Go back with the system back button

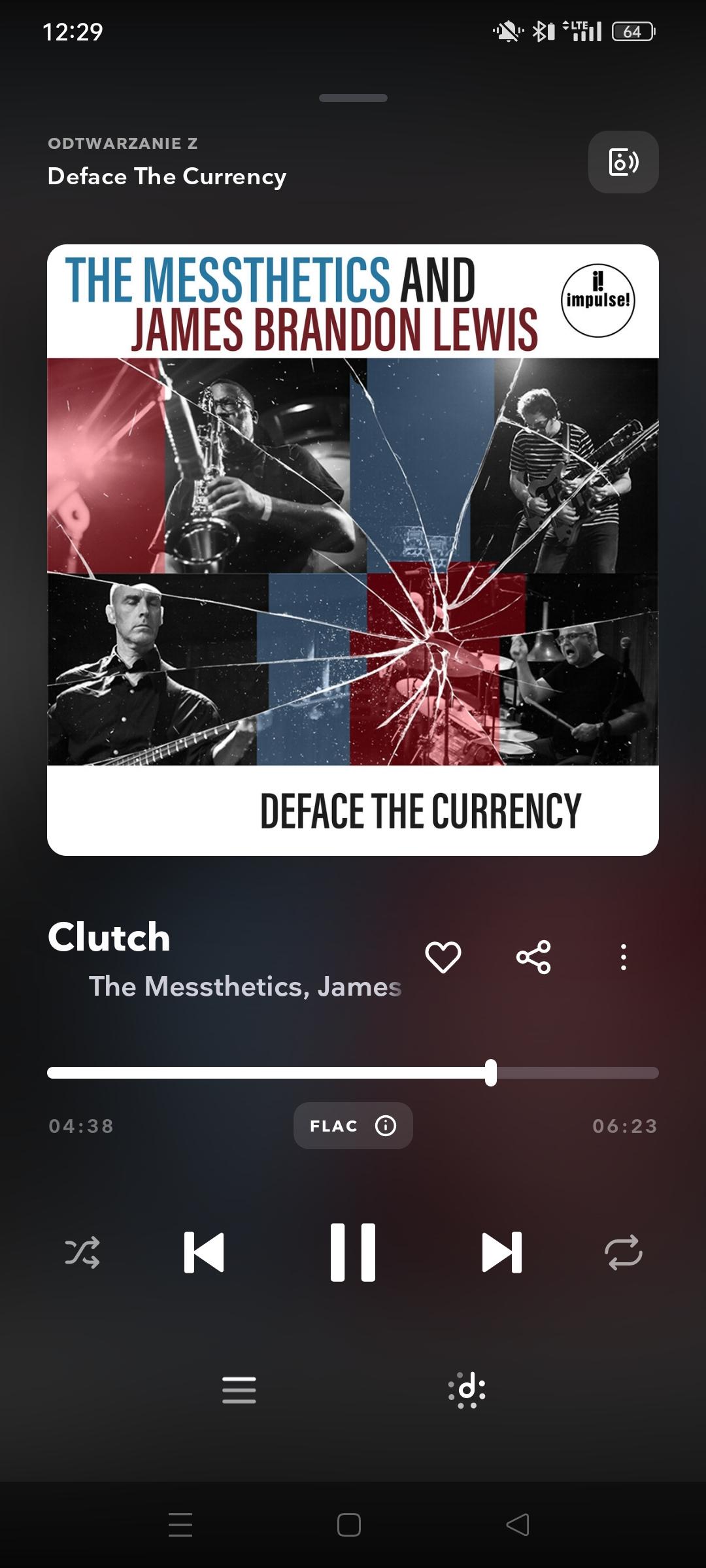518,1525
